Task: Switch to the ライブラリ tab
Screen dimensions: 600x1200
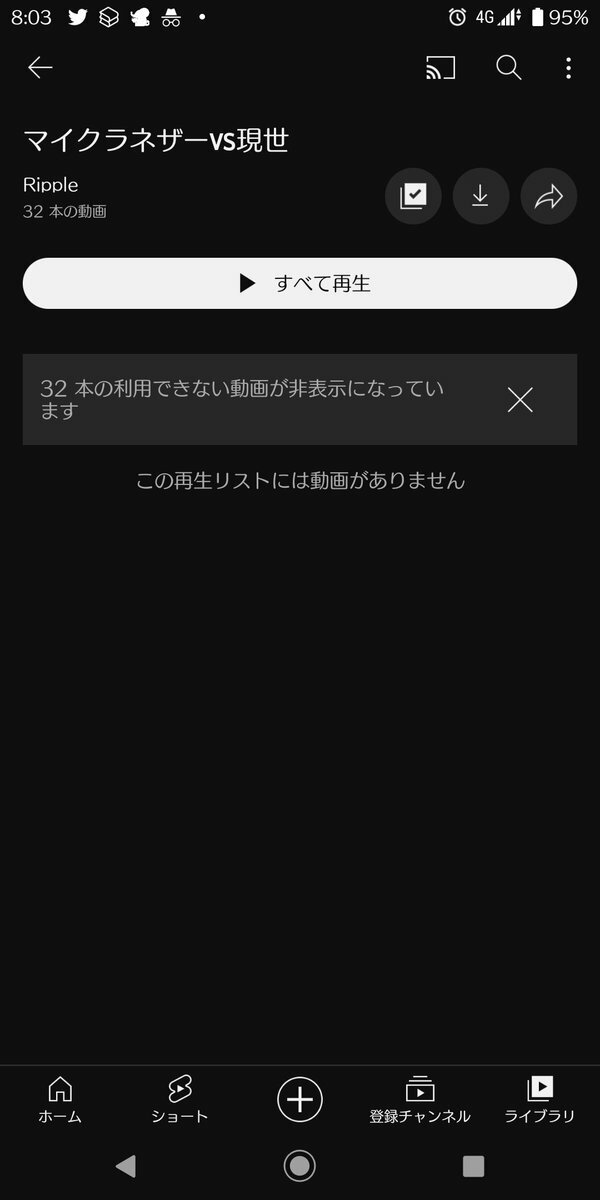Action: point(539,1100)
